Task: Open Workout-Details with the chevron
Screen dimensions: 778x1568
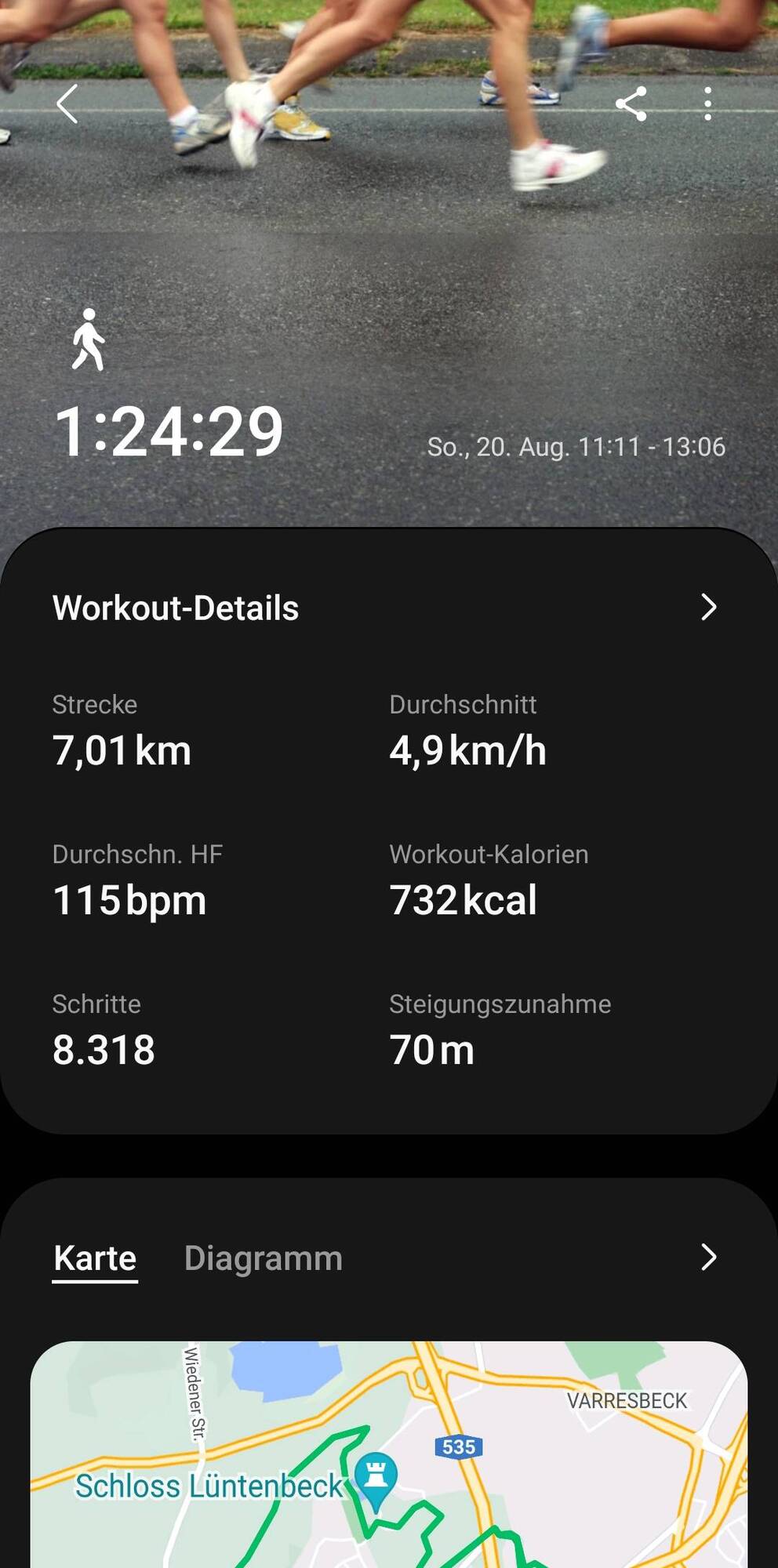Action: [708, 607]
